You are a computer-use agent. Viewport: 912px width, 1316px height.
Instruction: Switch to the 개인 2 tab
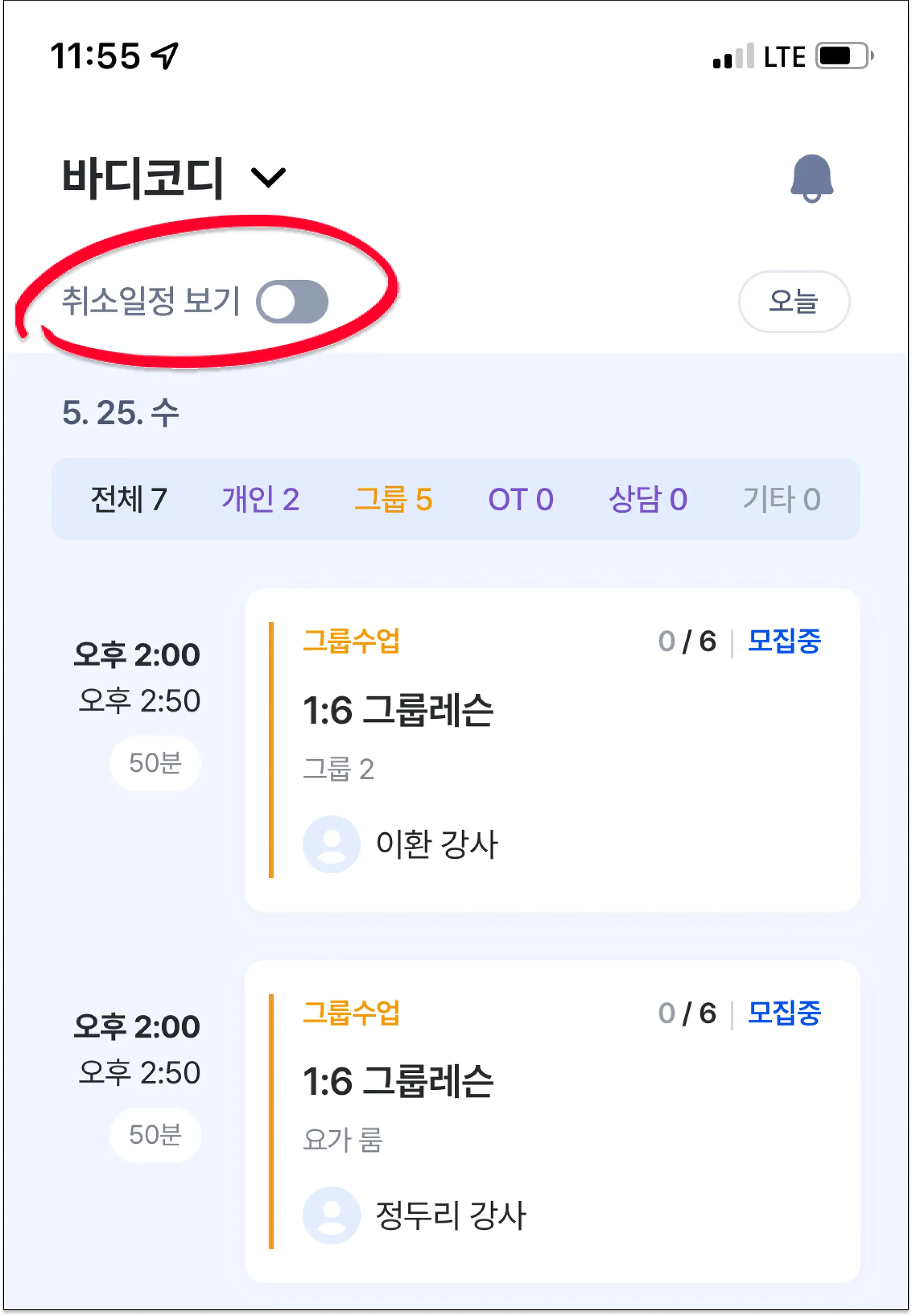click(261, 499)
